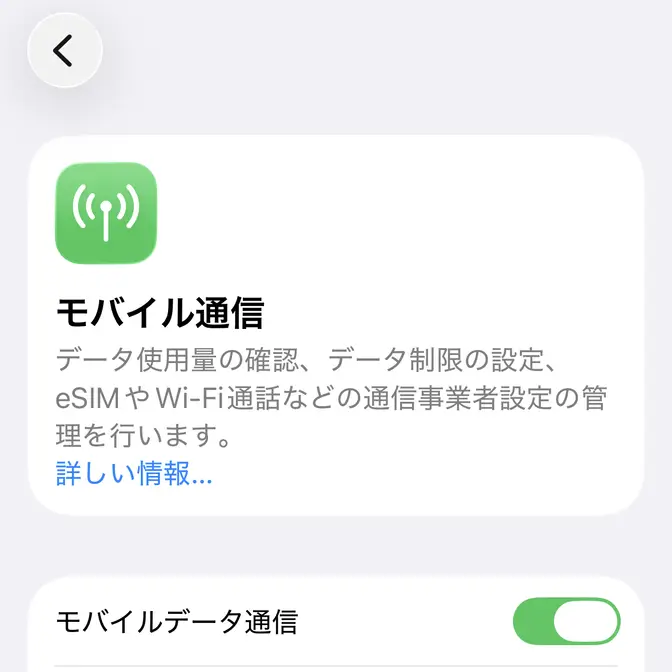Go back to the previous settings page

point(65,50)
